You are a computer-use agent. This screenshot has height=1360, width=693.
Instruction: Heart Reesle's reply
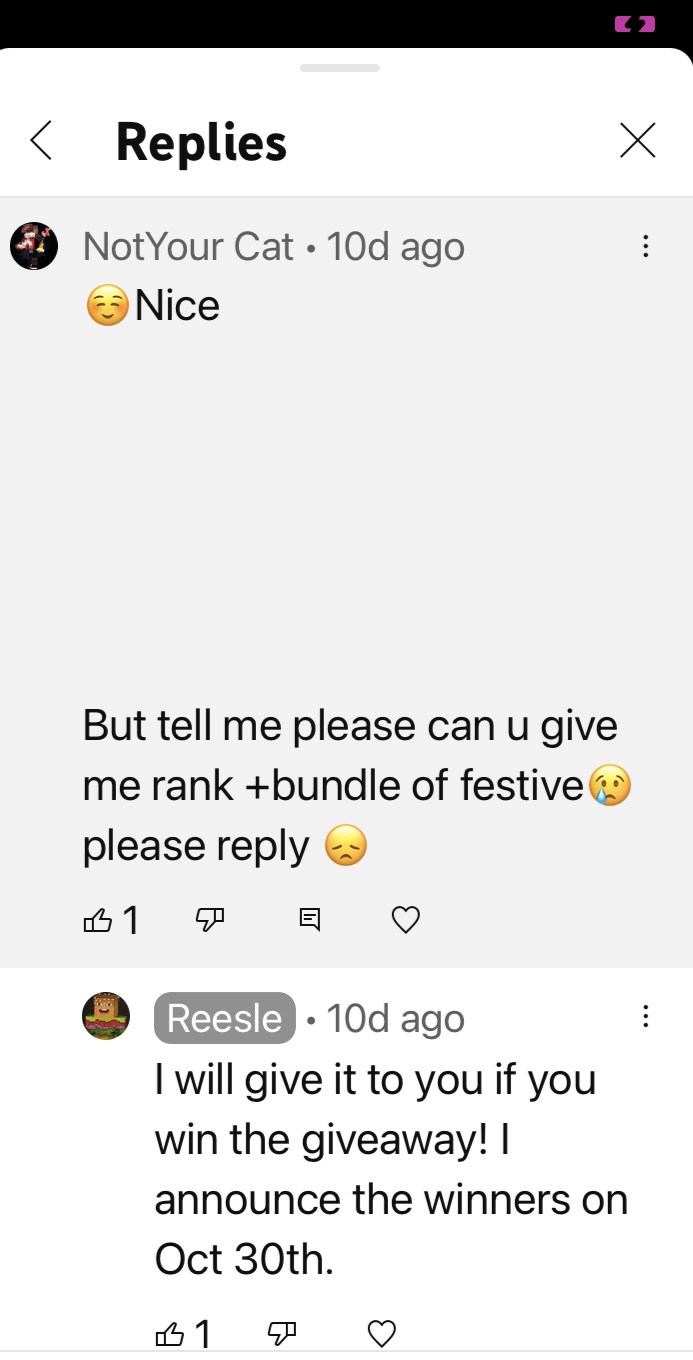pyautogui.click(x=382, y=1333)
